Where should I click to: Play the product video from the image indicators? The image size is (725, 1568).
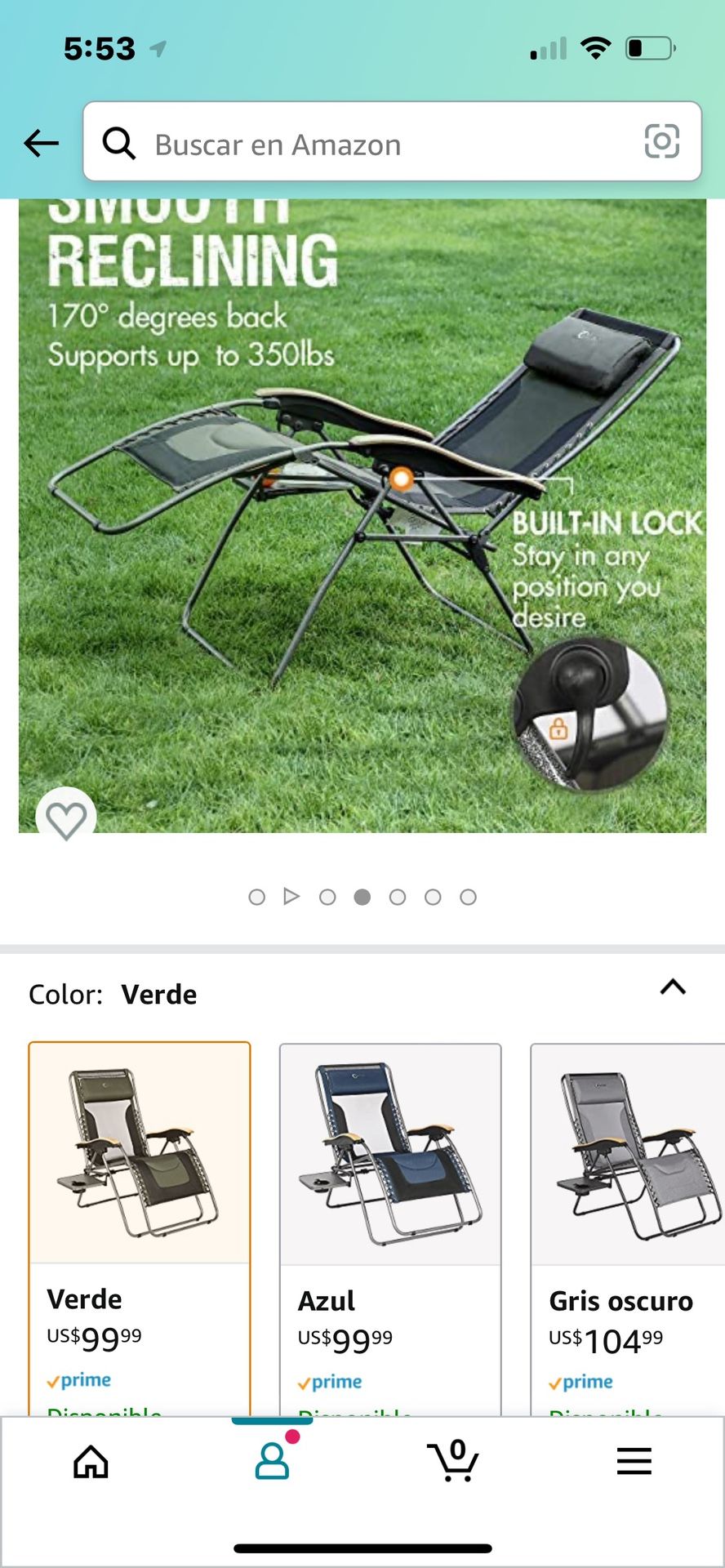(x=291, y=897)
